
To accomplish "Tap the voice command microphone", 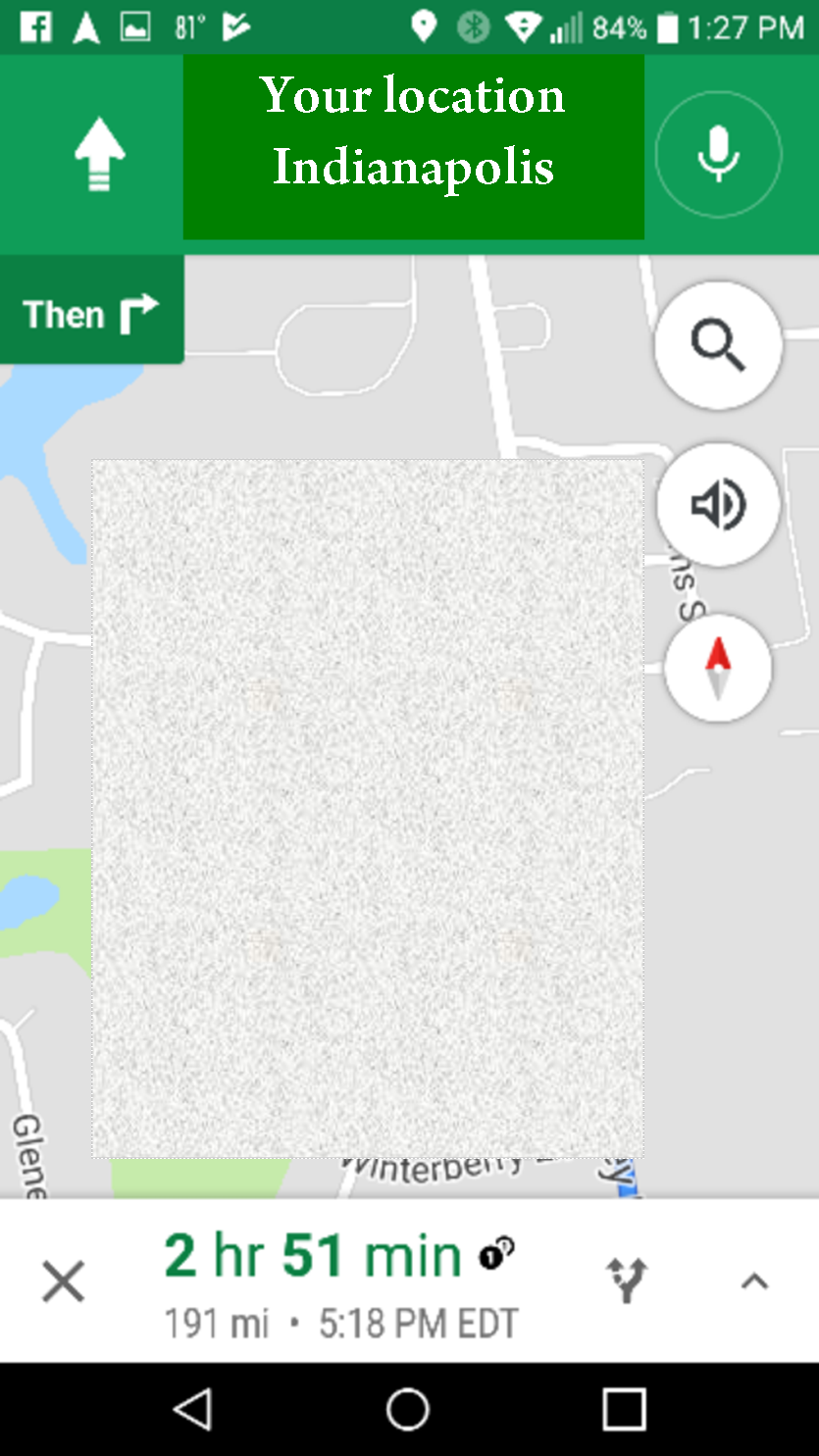I will pos(718,154).
